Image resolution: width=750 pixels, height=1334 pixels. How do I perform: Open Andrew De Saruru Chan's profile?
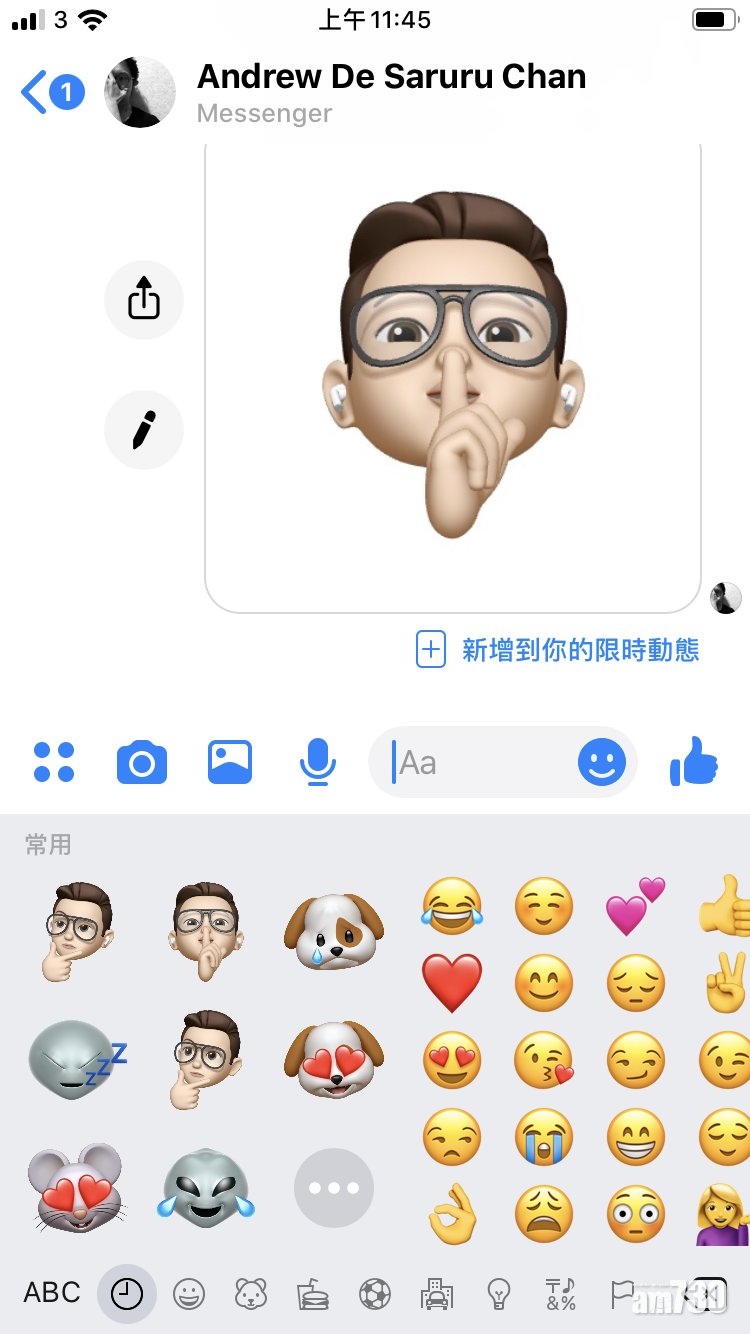pyautogui.click(x=390, y=92)
